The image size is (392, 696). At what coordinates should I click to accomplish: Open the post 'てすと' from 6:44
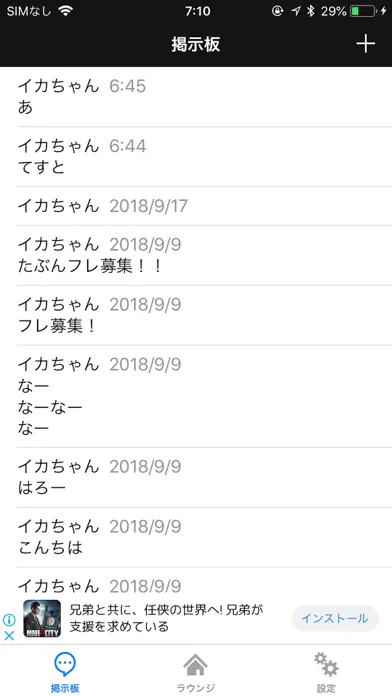pos(196,157)
